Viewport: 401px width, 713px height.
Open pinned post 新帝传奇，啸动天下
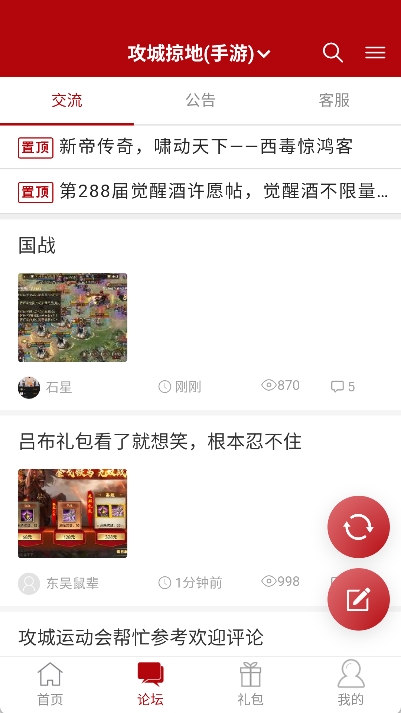(x=200, y=147)
